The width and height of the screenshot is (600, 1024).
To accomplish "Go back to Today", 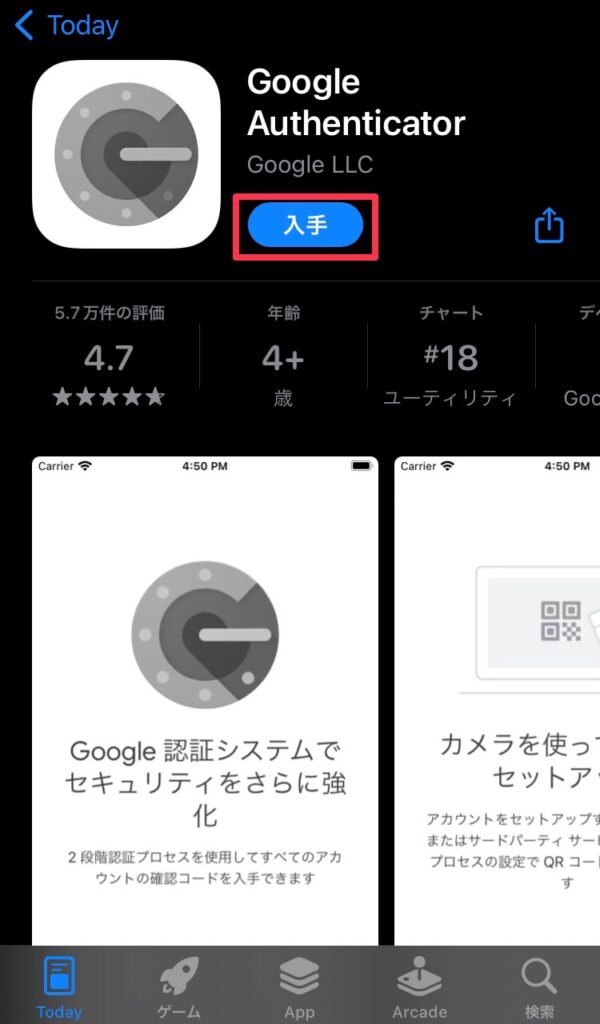I will pyautogui.click(x=66, y=26).
